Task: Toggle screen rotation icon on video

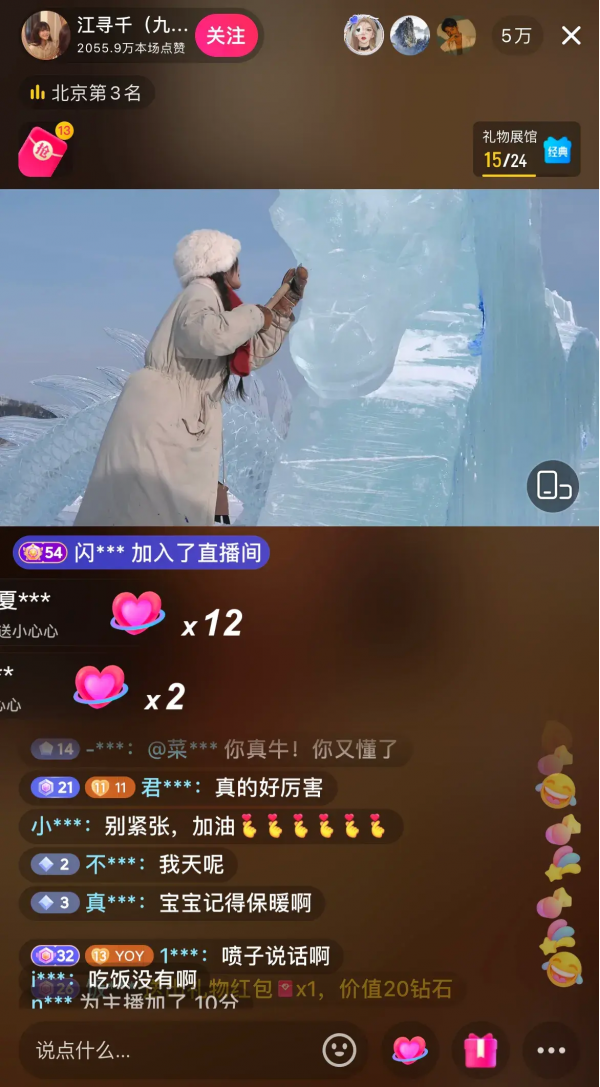Action: point(552,486)
